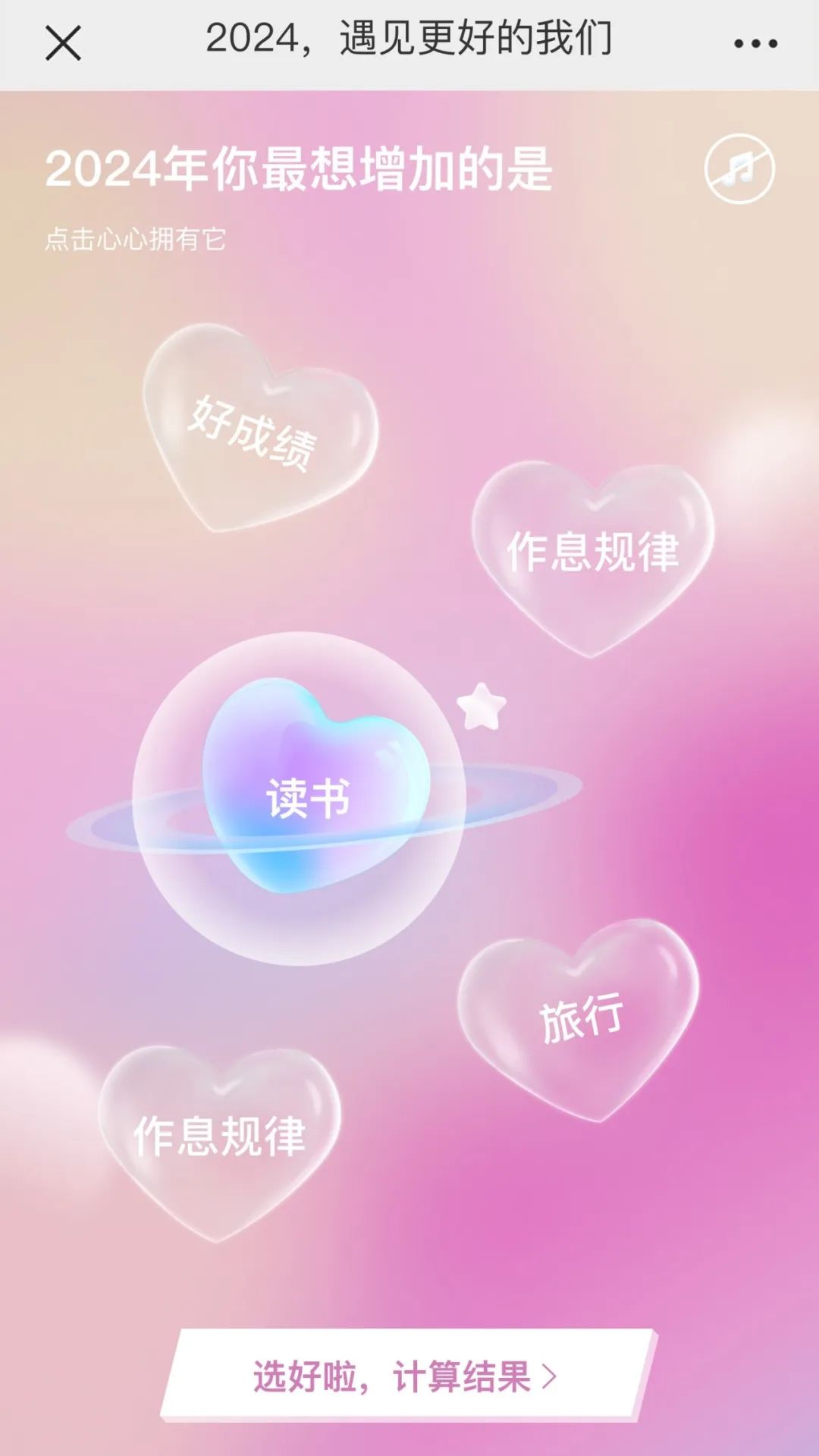Open the three-dot overflow menu

[755, 43]
